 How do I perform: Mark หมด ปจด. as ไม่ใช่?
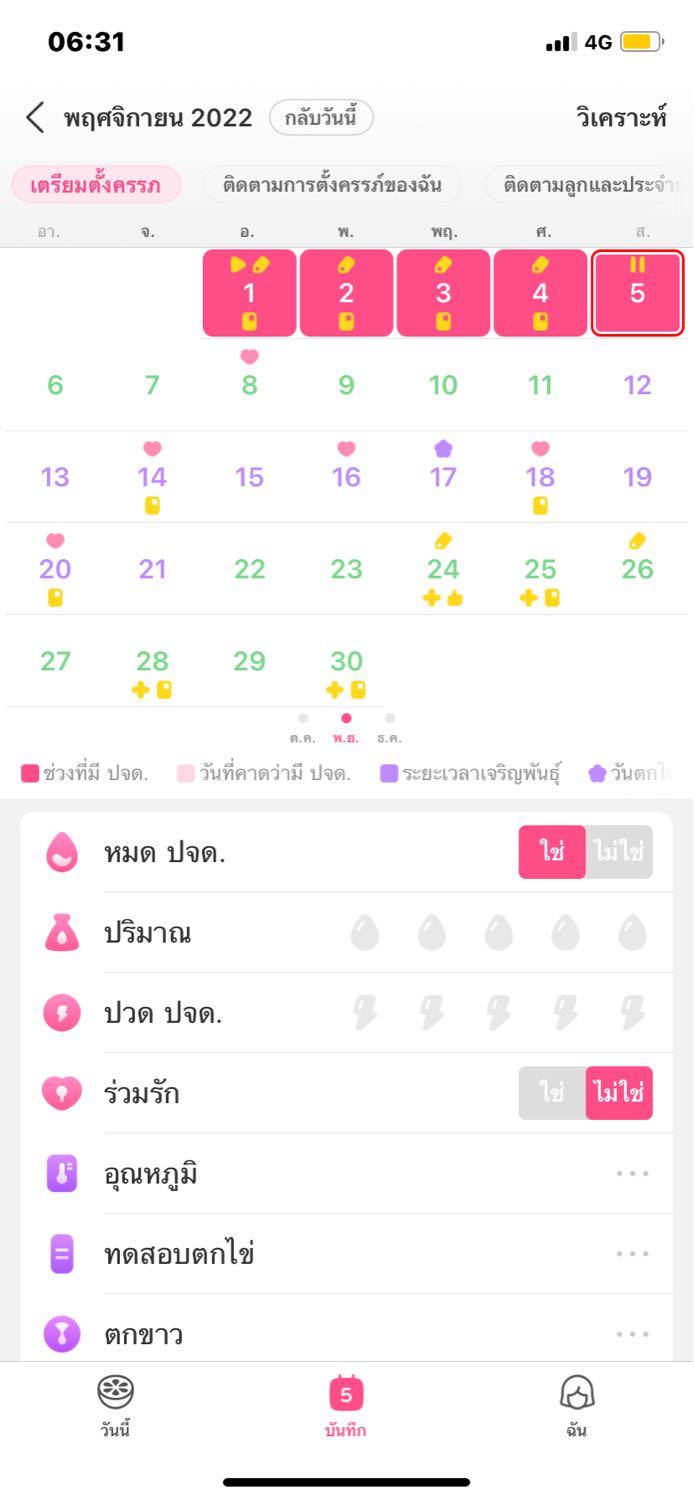[619, 852]
